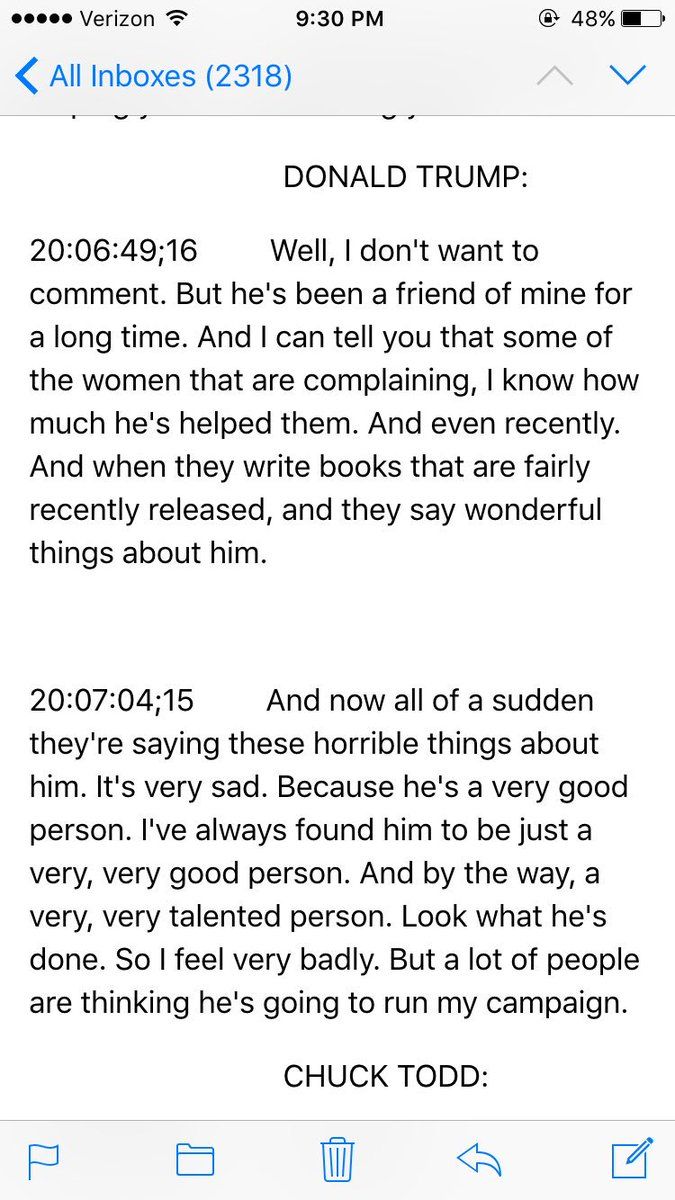Go back to All Inboxes
Image resolution: width=675 pixels, height=1200 pixels.
pos(155,76)
